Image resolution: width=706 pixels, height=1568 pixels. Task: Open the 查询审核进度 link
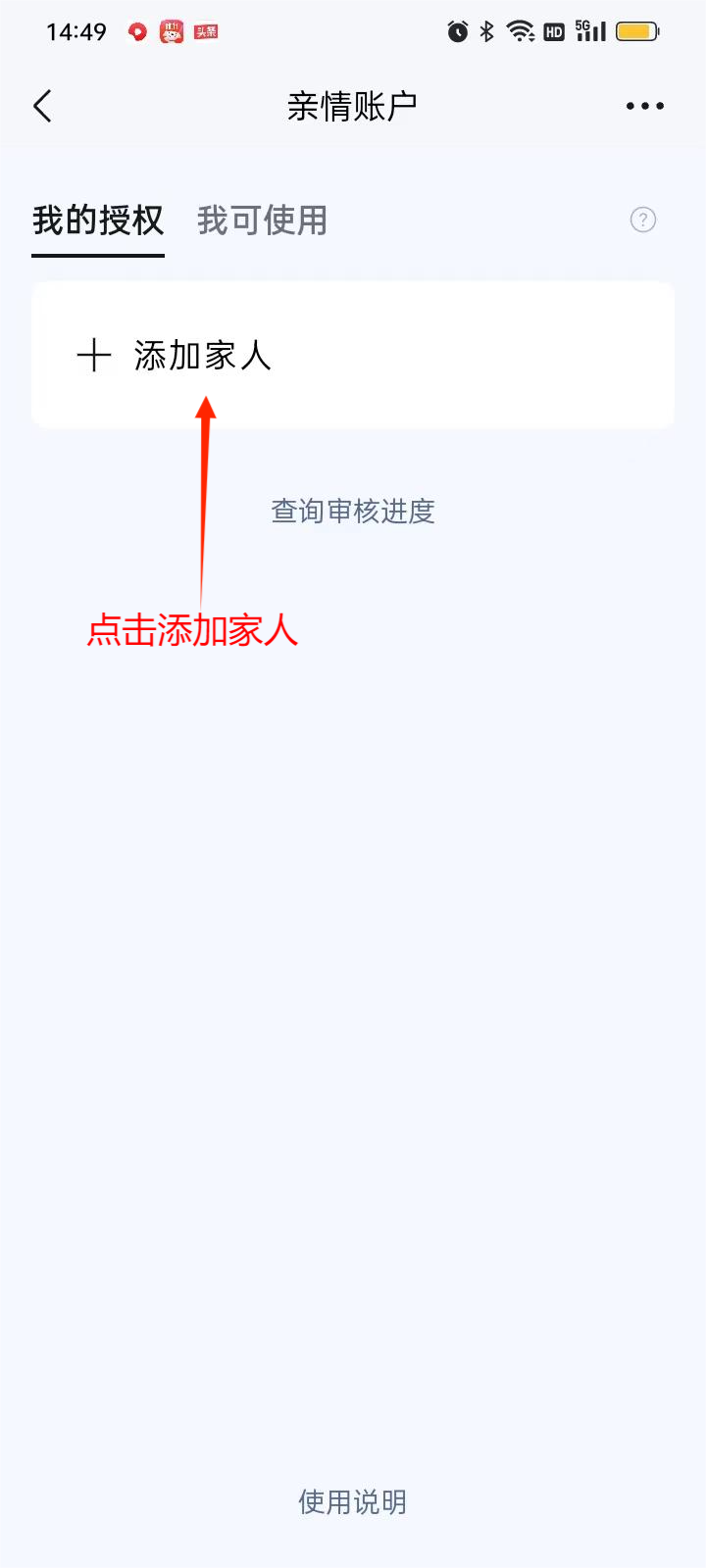(x=353, y=511)
